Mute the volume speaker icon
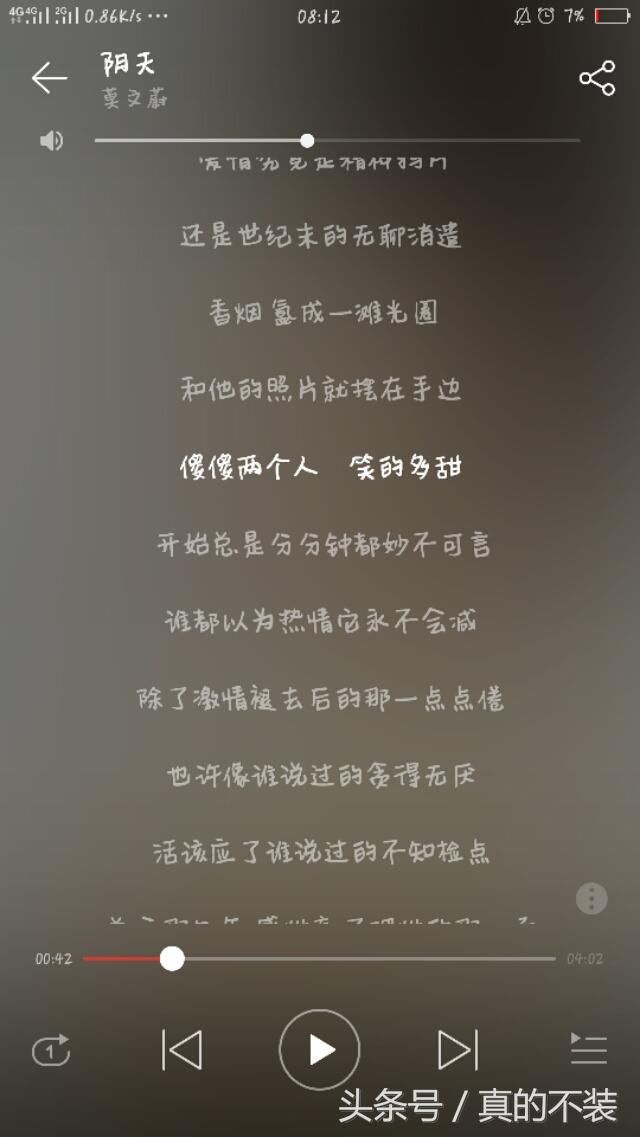The height and width of the screenshot is (1137, 640). point(51,141)
